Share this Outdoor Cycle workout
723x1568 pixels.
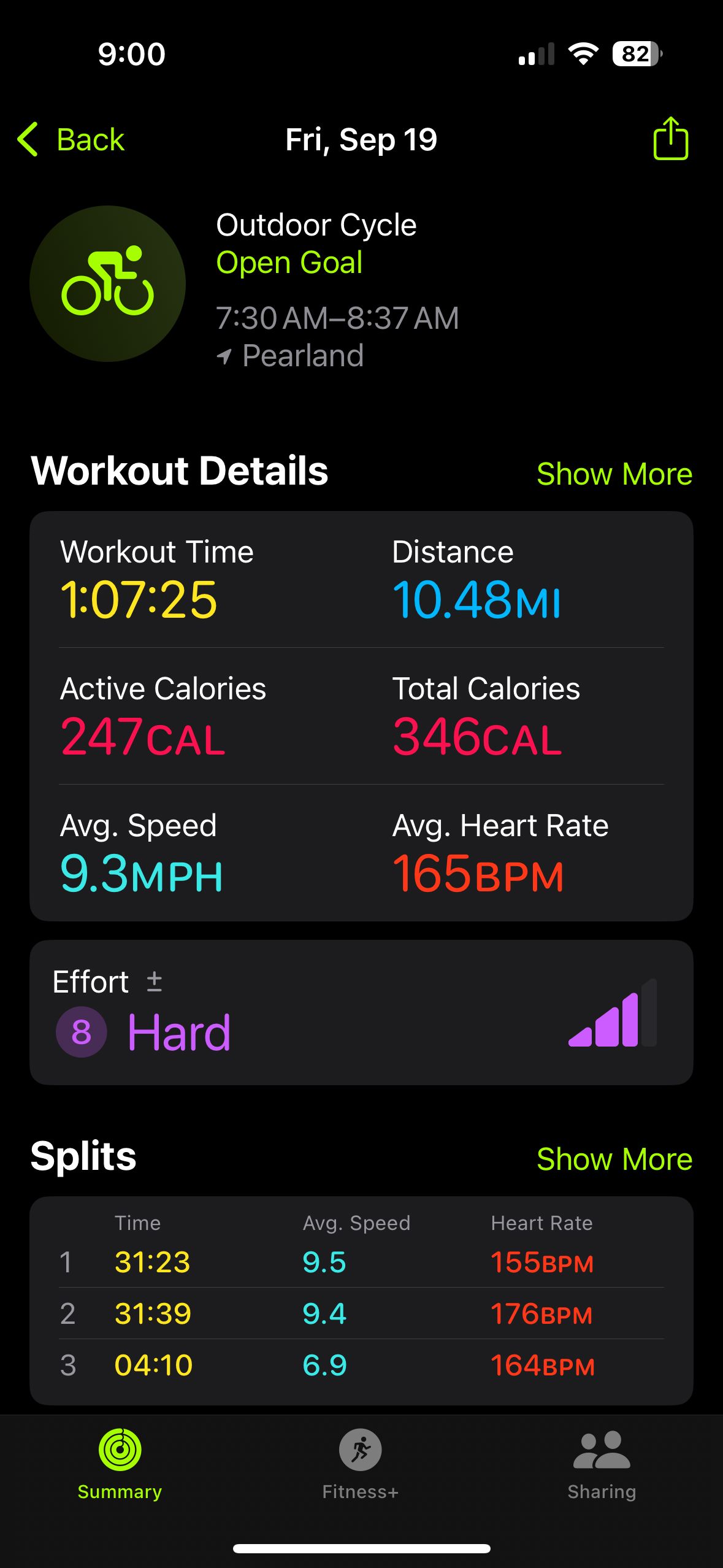pyautogui.click(x=670, y=139)
